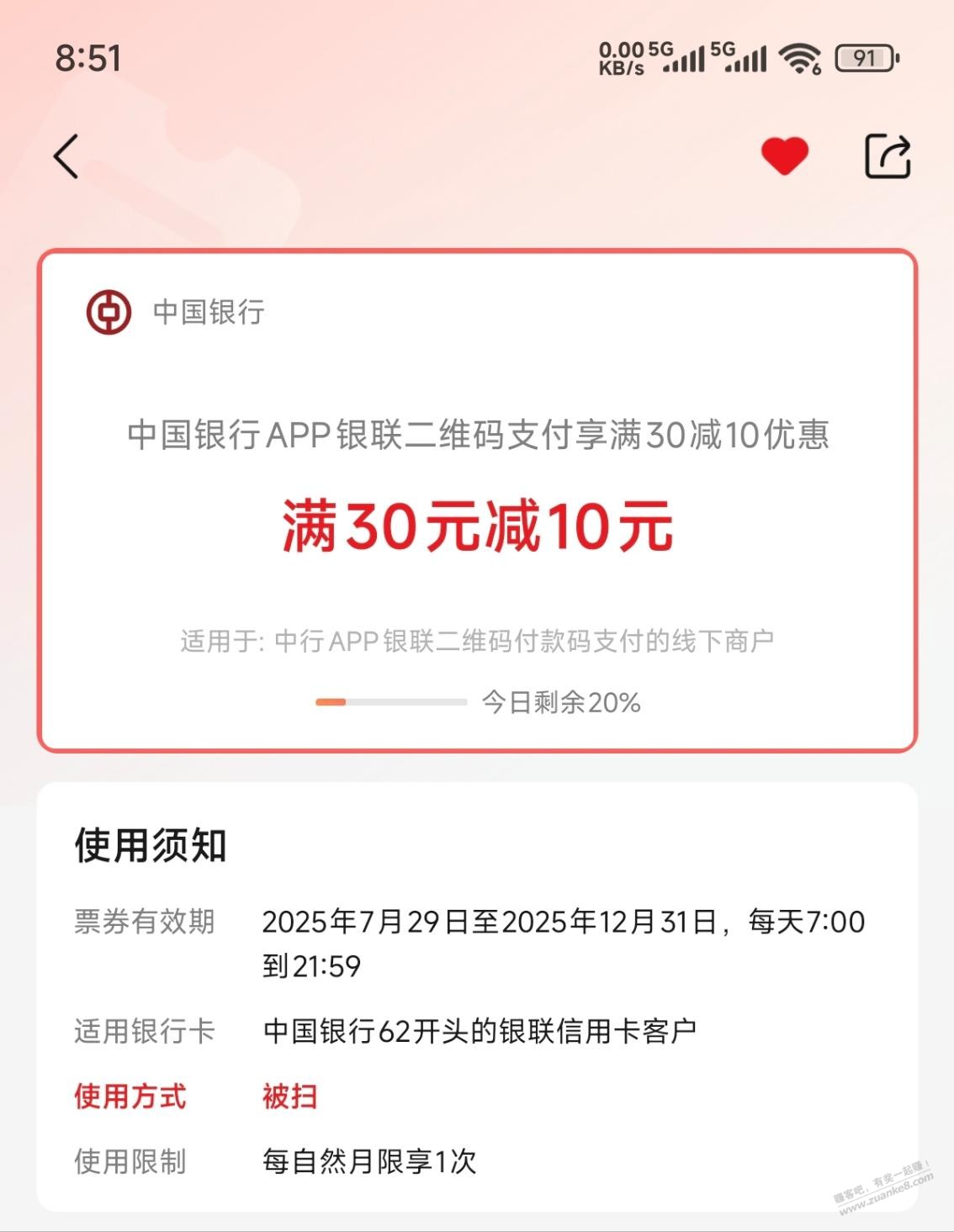Unfavorite this coupon with the red heart
954x1232 pixels.
tap(784, 156)
